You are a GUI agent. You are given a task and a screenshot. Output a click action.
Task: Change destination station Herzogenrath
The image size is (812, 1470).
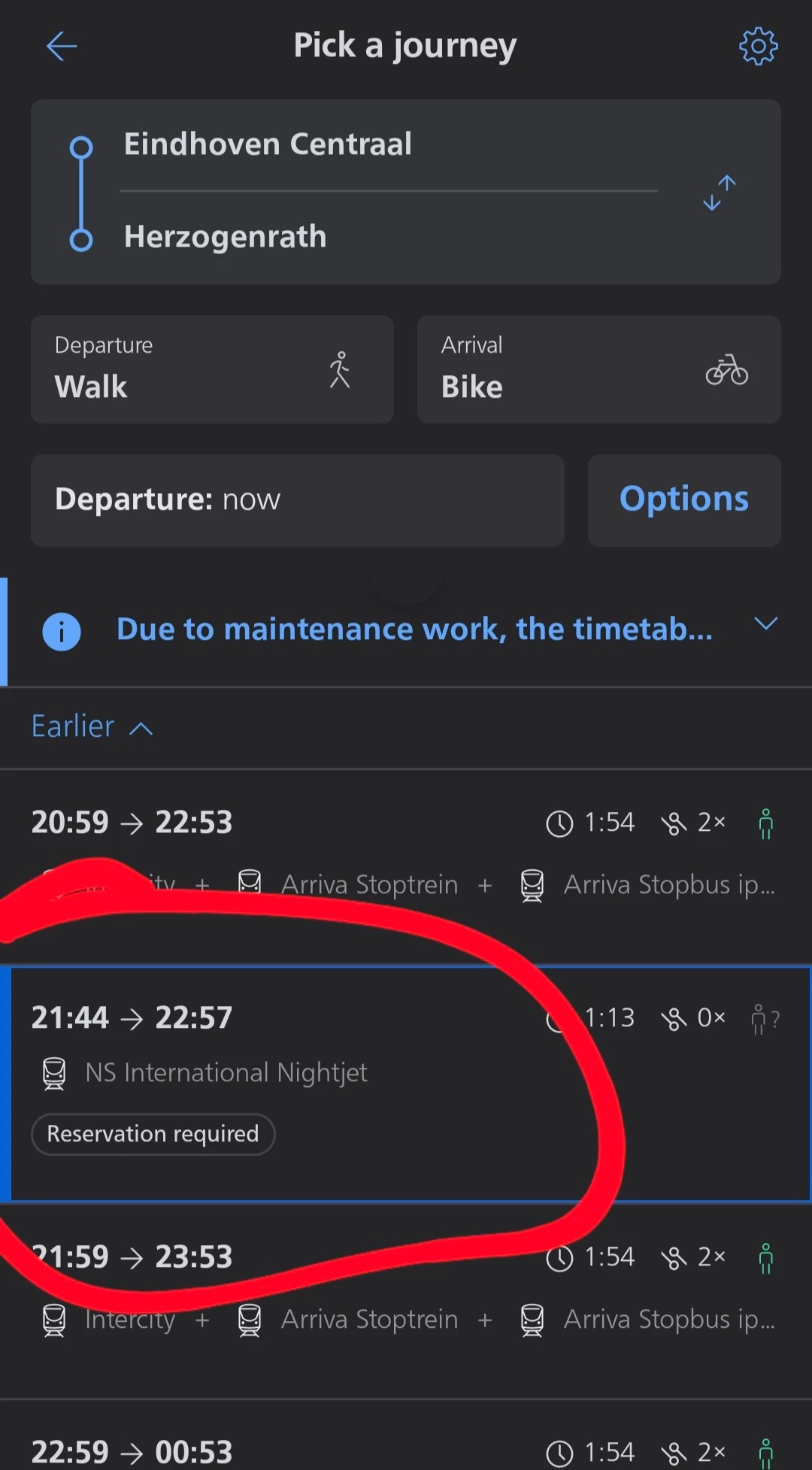(226, 237)
